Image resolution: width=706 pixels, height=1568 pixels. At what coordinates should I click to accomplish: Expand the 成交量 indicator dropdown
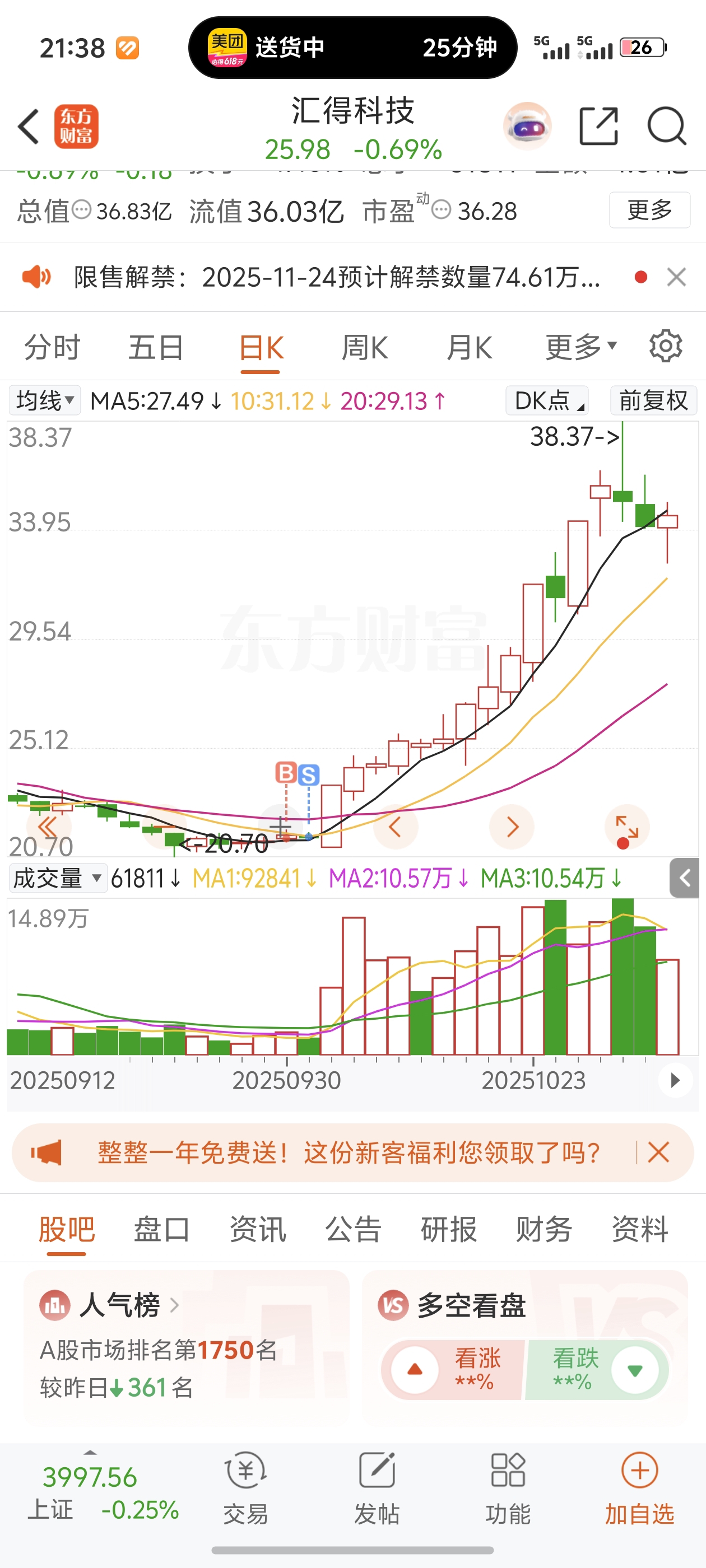(x=58, y=878)
